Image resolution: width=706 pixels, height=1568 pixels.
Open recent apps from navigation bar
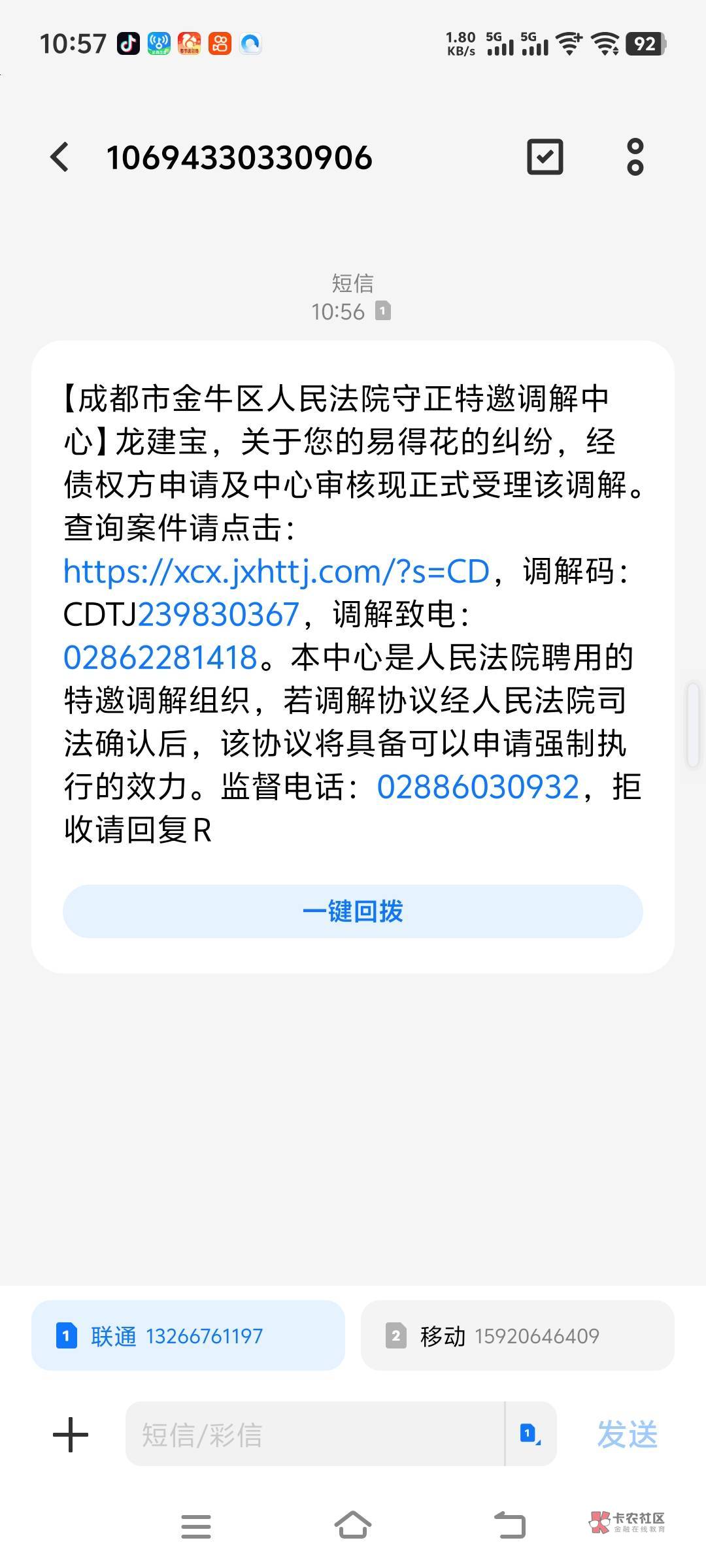pyautogui.click(x=196, y=1527)
